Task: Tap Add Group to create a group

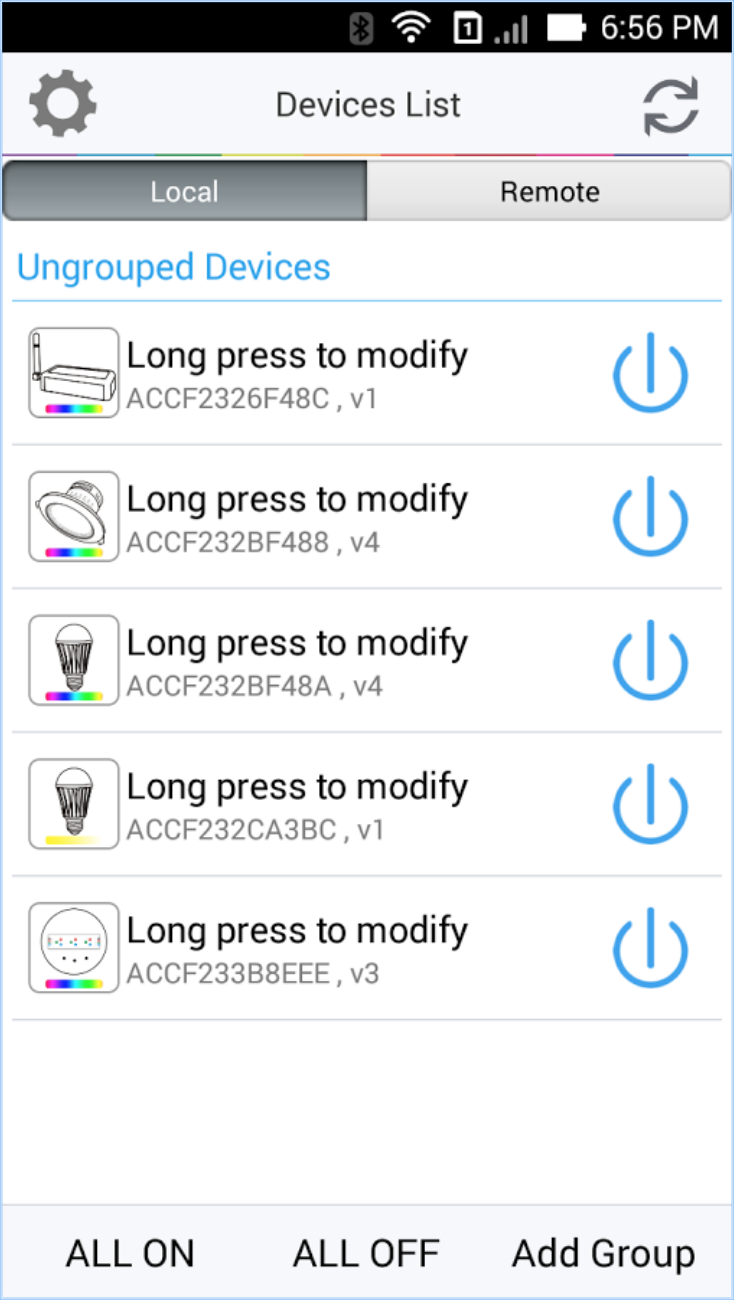Action: pos(604,1252)
